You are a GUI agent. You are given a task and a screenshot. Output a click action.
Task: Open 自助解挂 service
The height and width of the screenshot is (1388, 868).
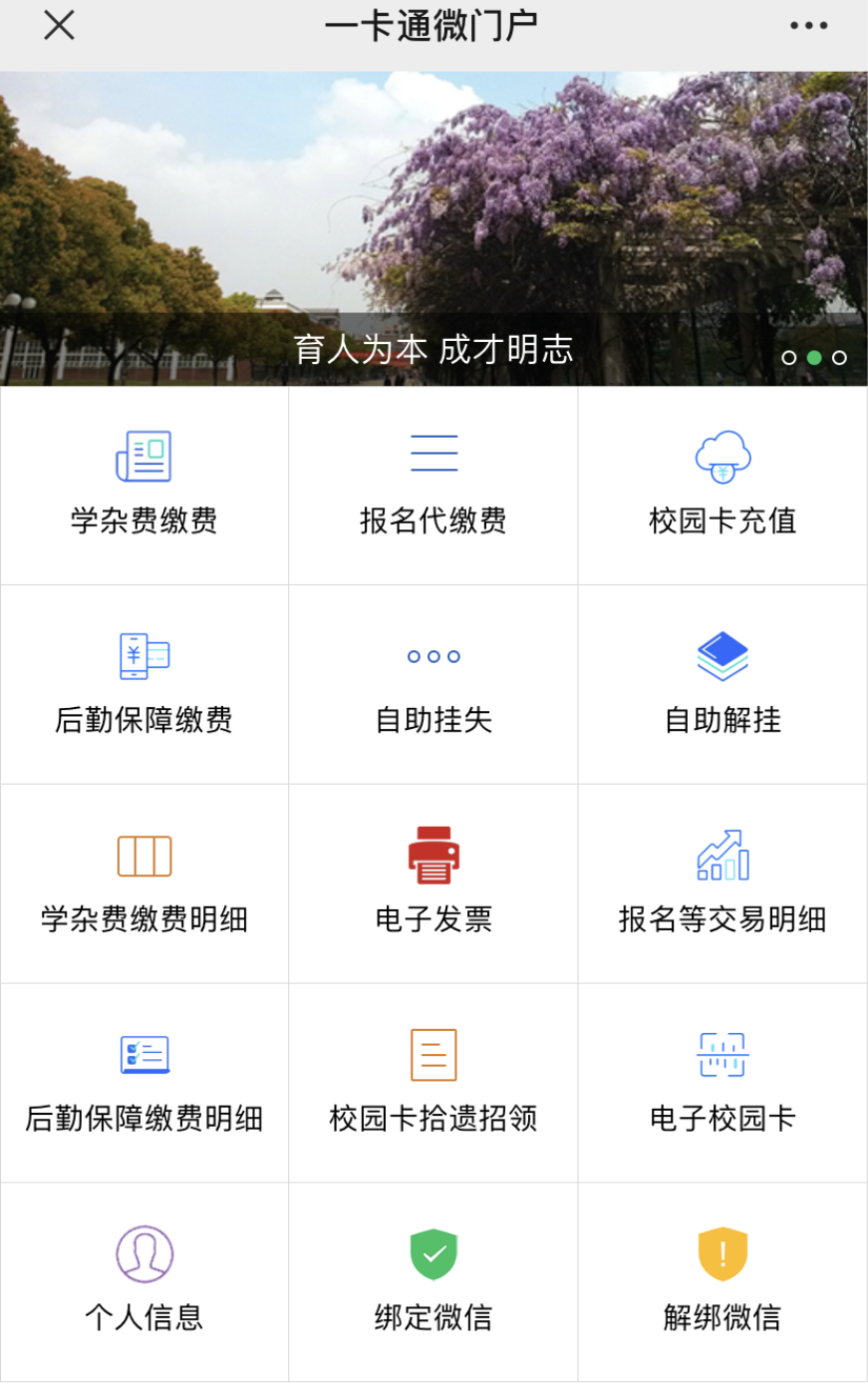point(723,685)
